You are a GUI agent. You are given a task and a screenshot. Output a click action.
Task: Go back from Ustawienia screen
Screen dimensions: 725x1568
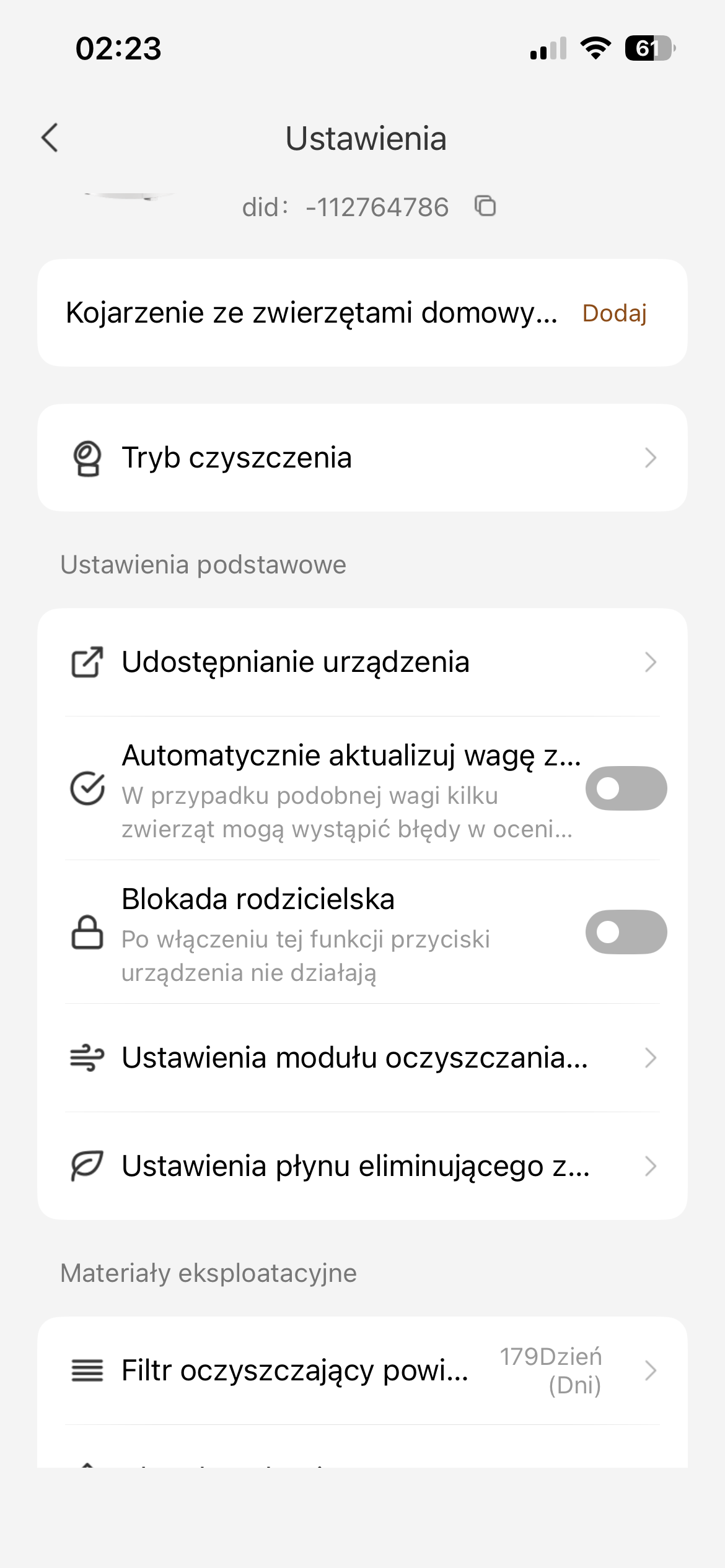[50, 137]
